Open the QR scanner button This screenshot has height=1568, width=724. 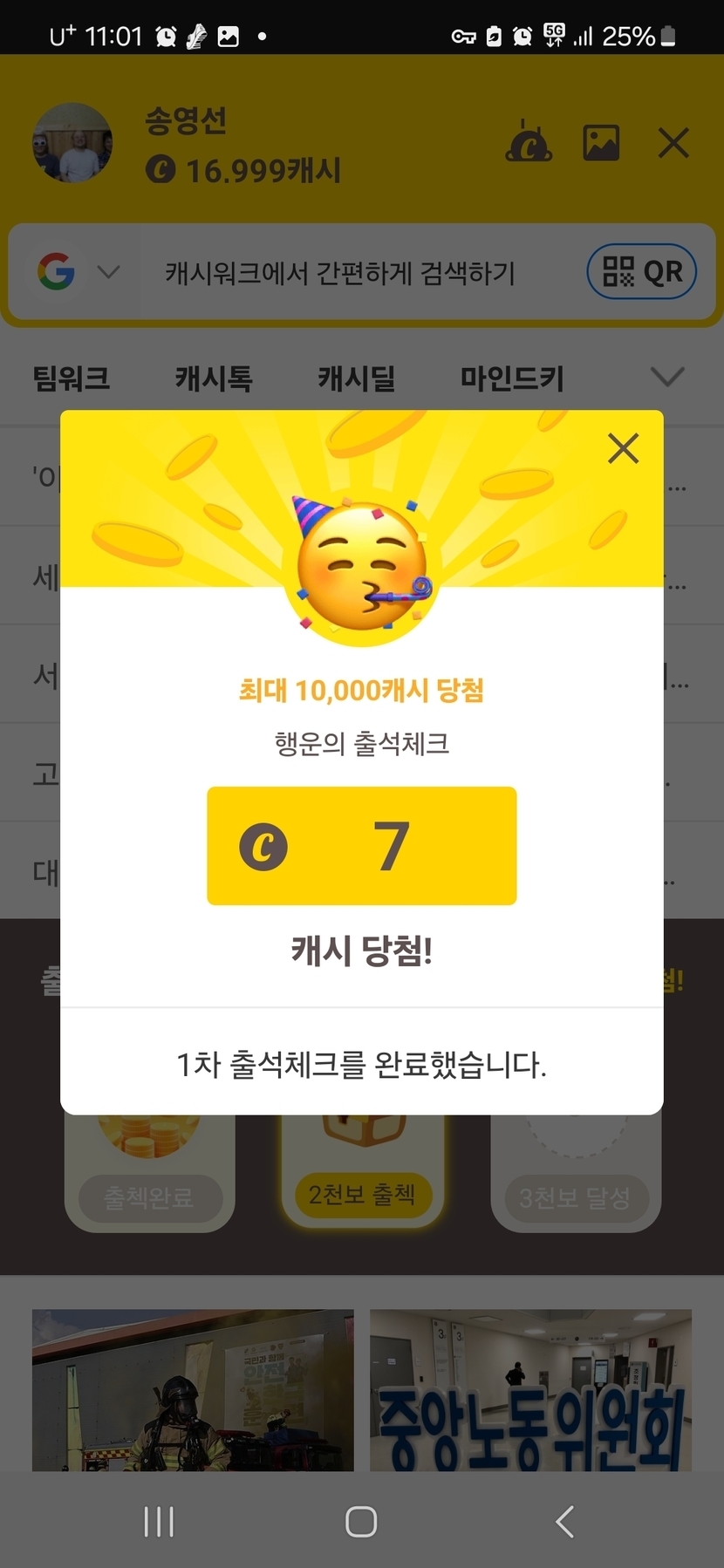coord(642,271)
